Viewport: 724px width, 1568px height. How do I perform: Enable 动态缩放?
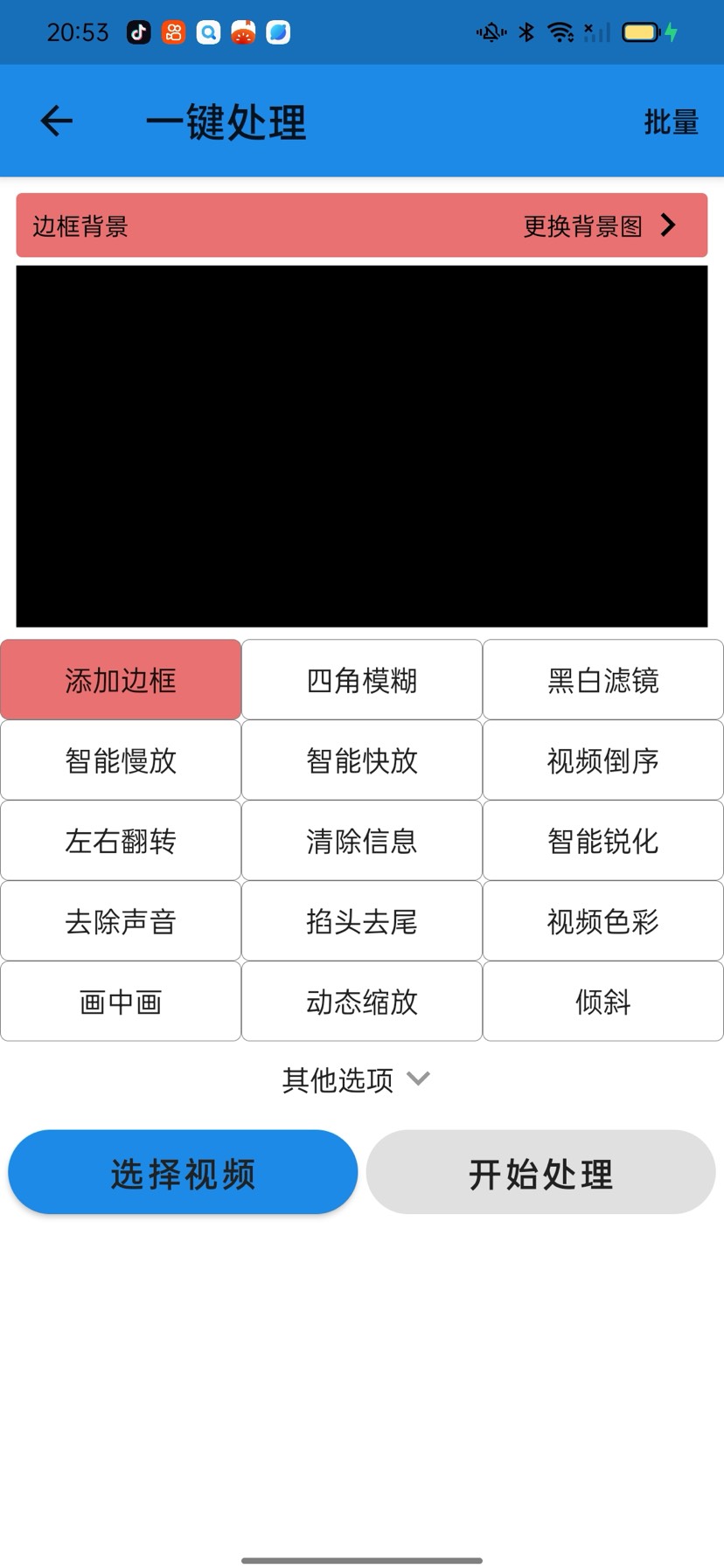click(362, 1002)
